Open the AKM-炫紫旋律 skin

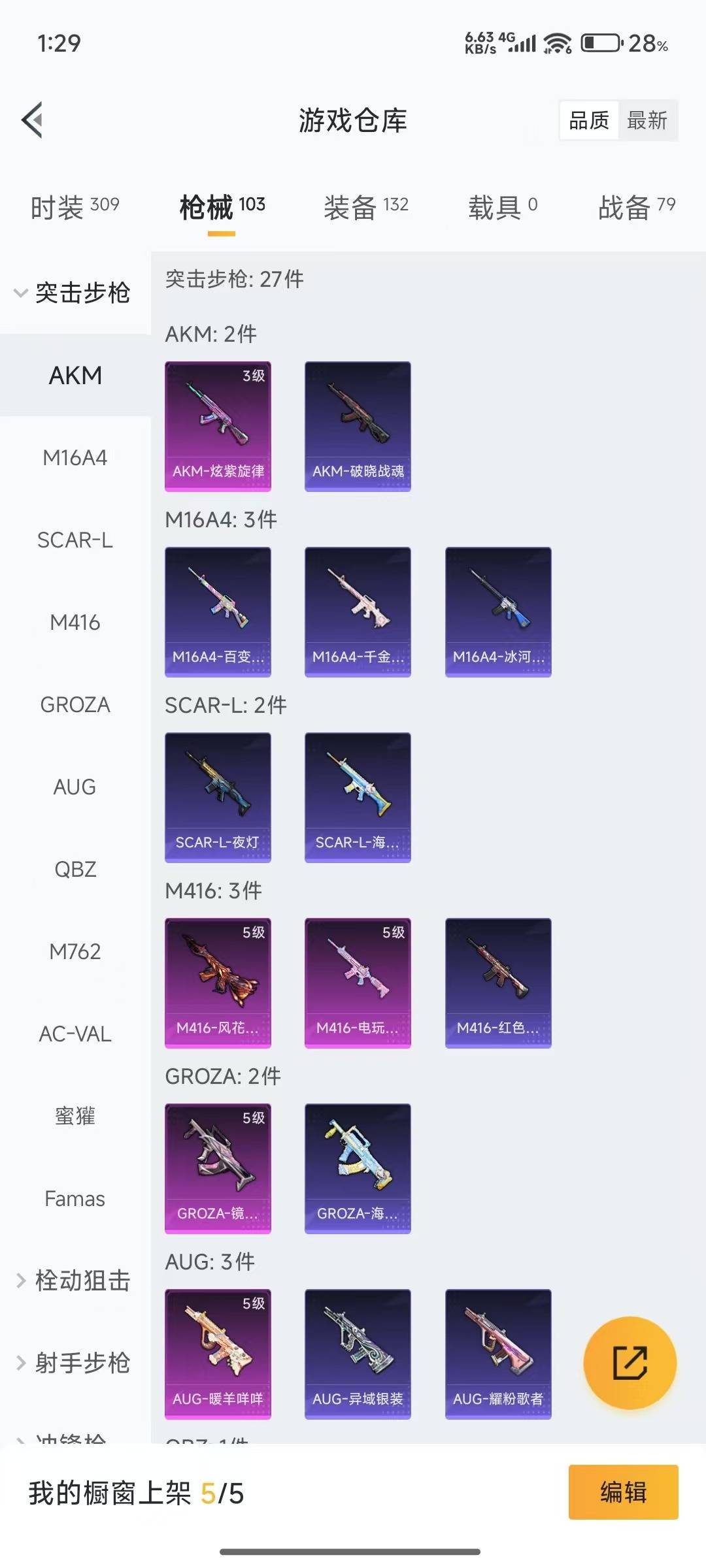(x=218, y=426)
